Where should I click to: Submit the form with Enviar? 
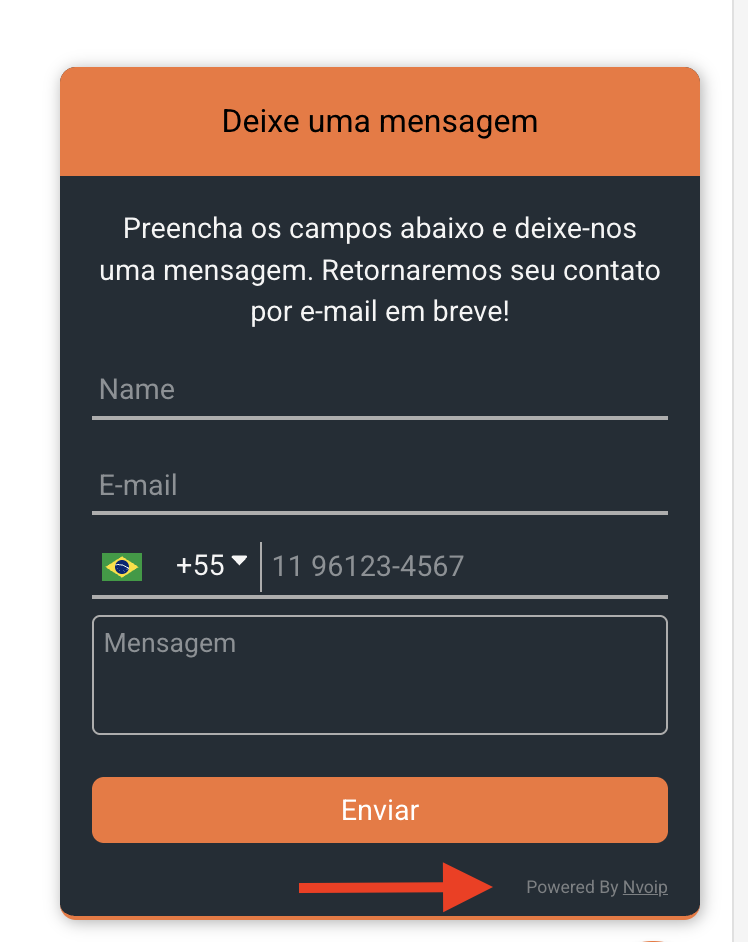coord(380,810)
